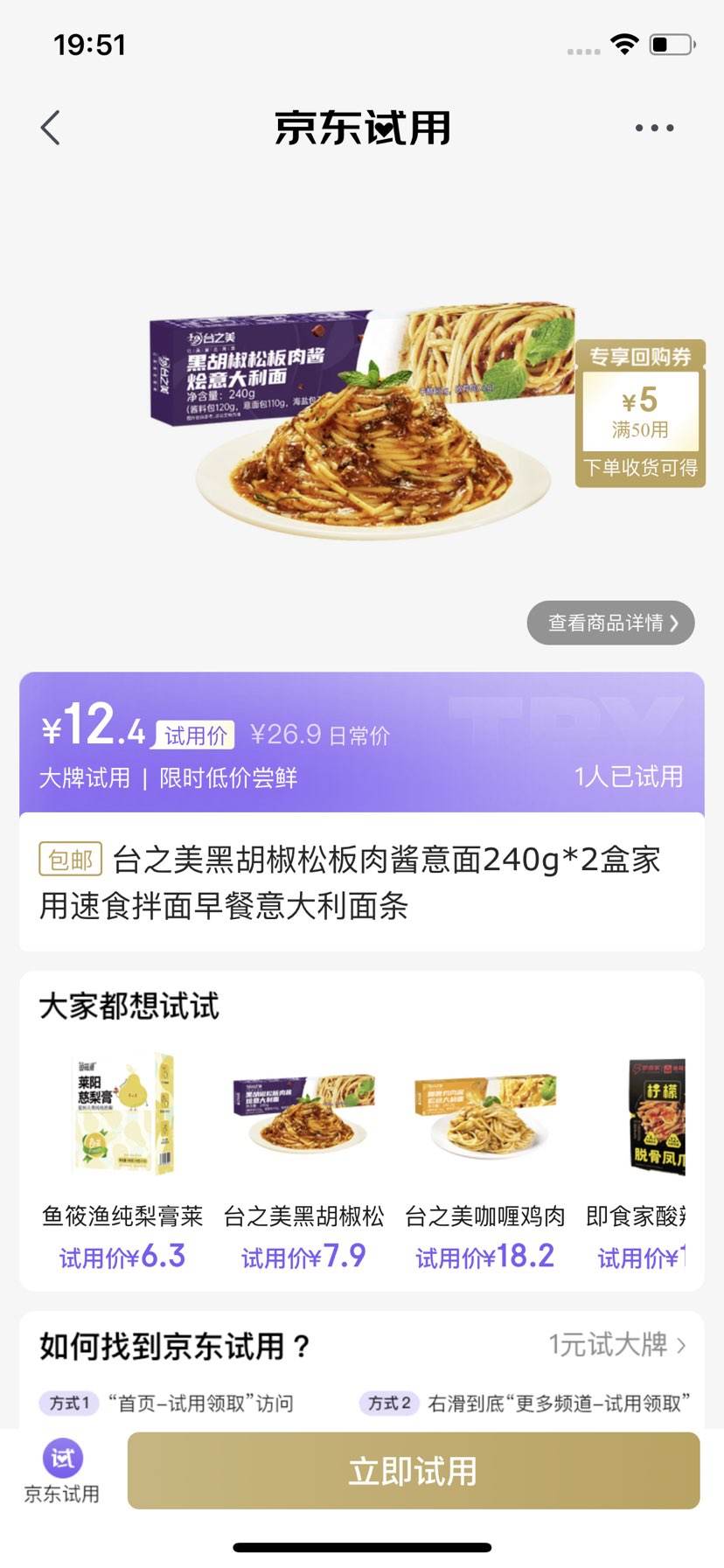This screenshot has height=1568, width=724.
Task: Navigate back using the top-left arrow
Action: pos(50,127)
